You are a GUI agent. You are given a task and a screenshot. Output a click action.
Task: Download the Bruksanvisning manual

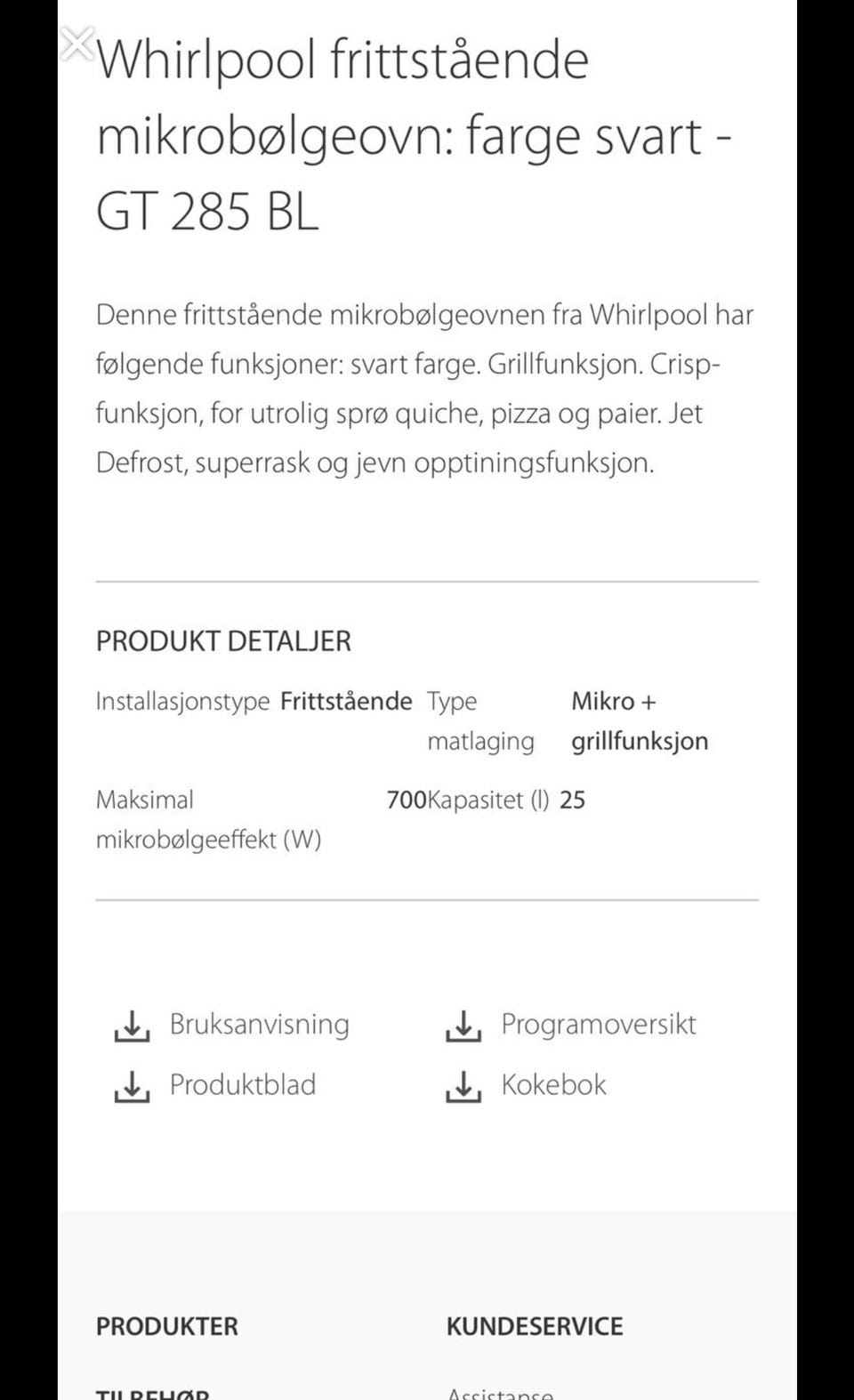pos(258,1025)
